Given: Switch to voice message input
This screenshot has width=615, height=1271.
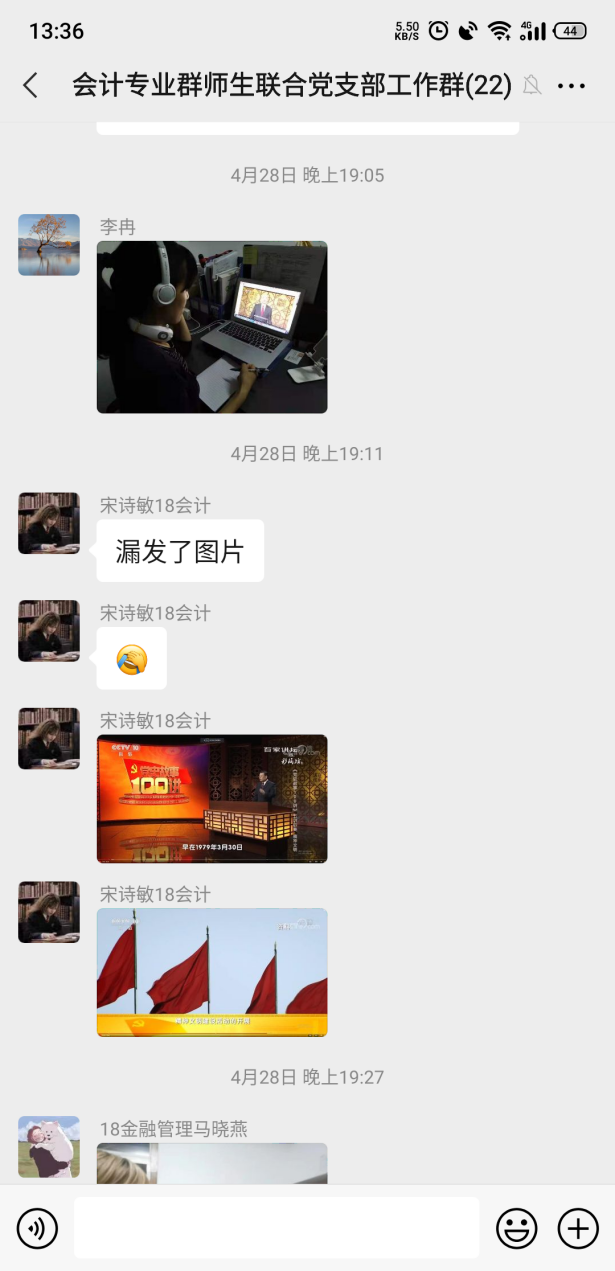Looking at the screenshot, I should pyautogui.click(x=38, y=1227).
